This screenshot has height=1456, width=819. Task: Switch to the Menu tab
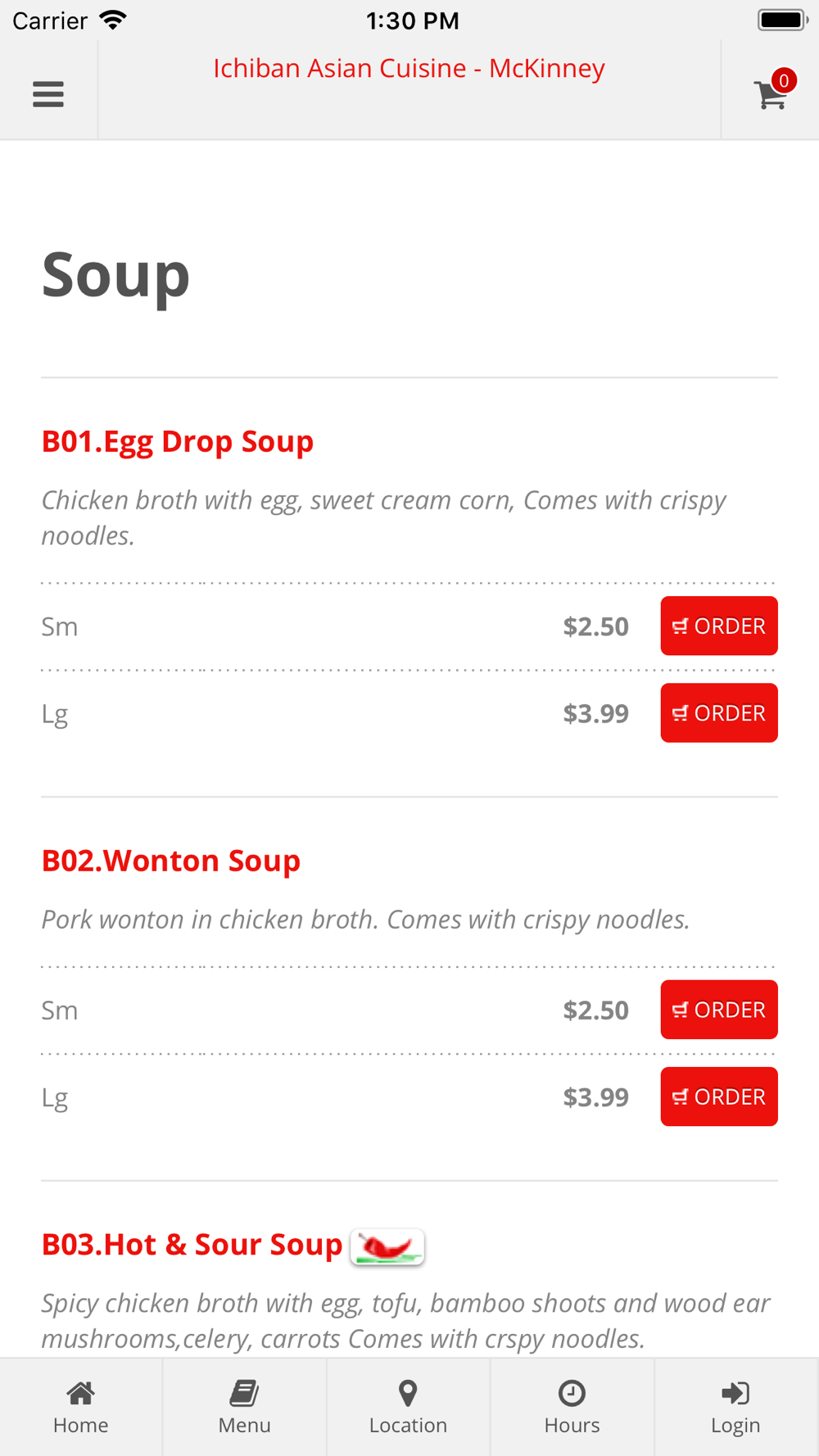245,1407
